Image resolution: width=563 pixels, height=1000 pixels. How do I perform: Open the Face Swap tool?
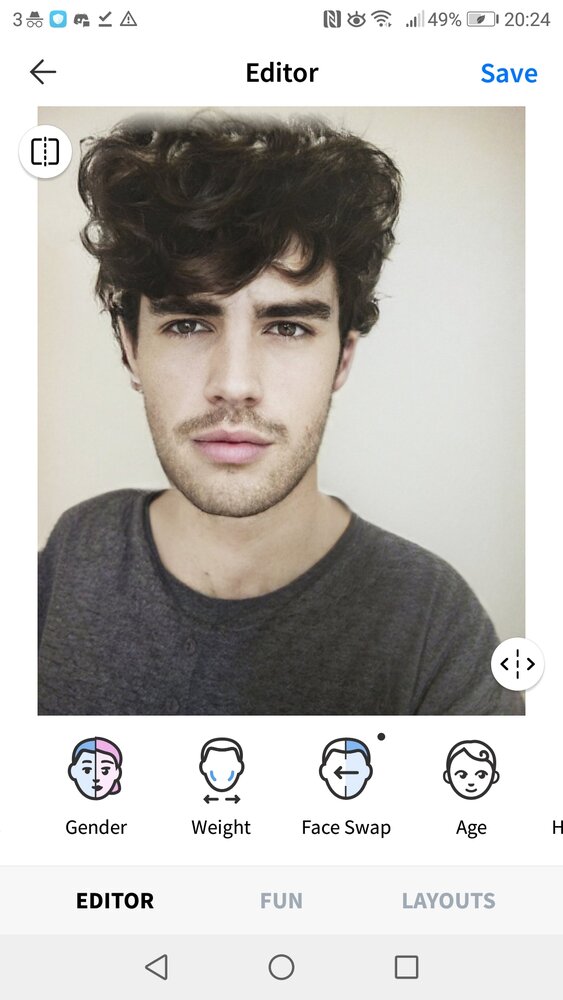[346, 786]
